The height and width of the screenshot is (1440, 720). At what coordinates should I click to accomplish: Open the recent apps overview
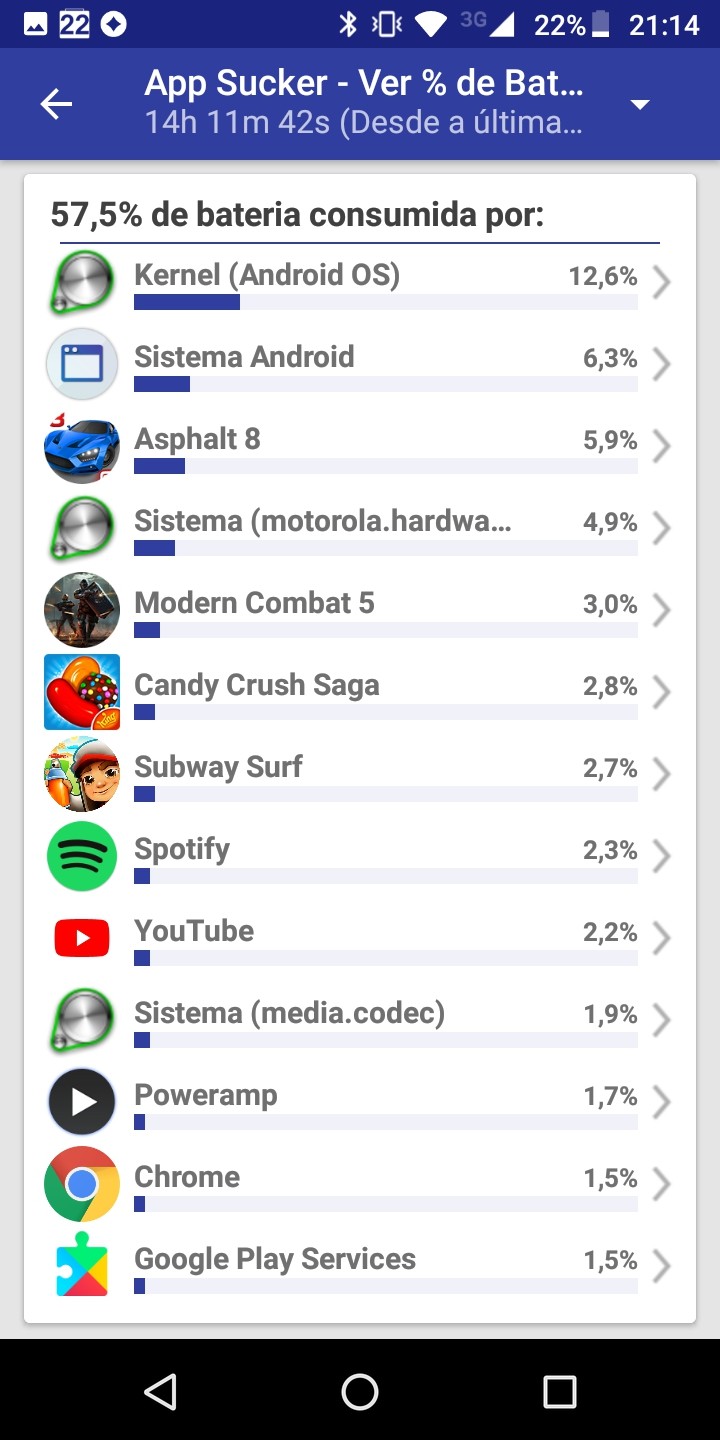(559, 1391)
